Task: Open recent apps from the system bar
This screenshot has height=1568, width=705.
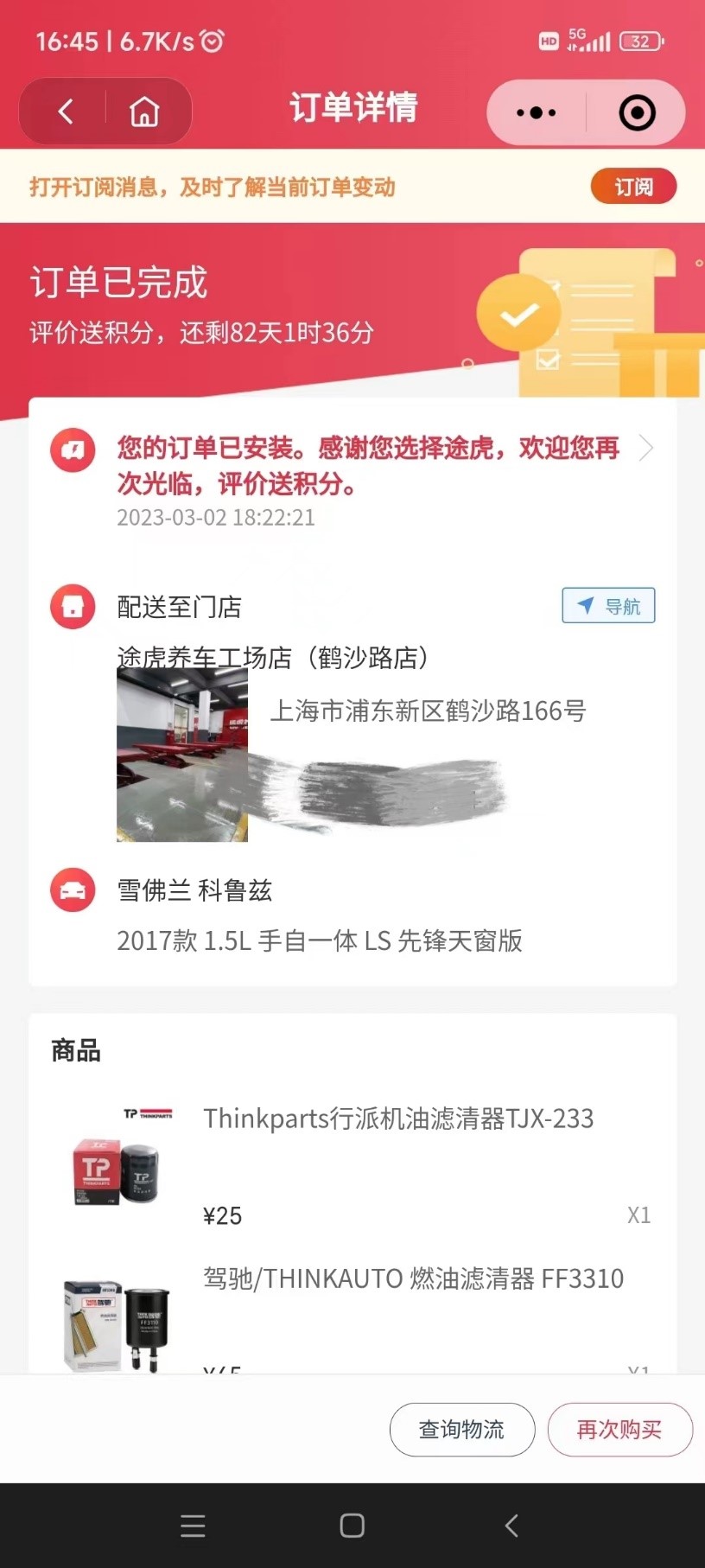Action: click(193, 1526)
